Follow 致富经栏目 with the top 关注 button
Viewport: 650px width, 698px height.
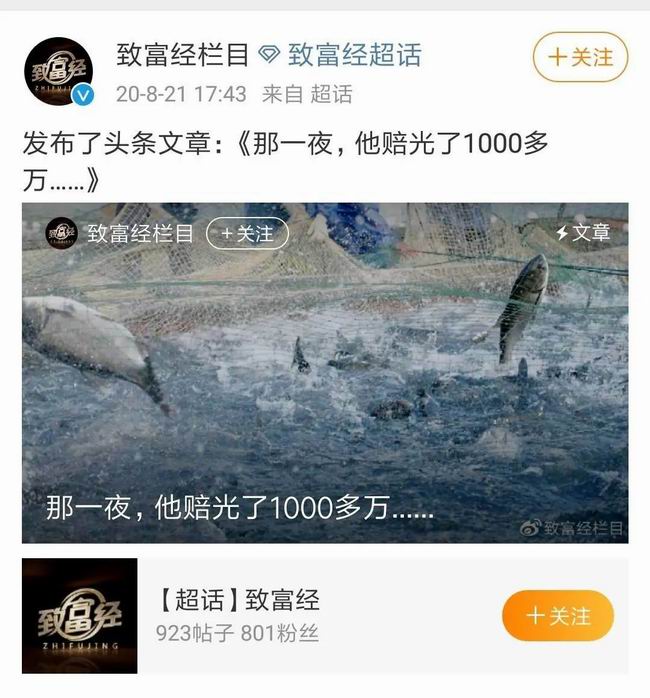click(x=580, y=58)
